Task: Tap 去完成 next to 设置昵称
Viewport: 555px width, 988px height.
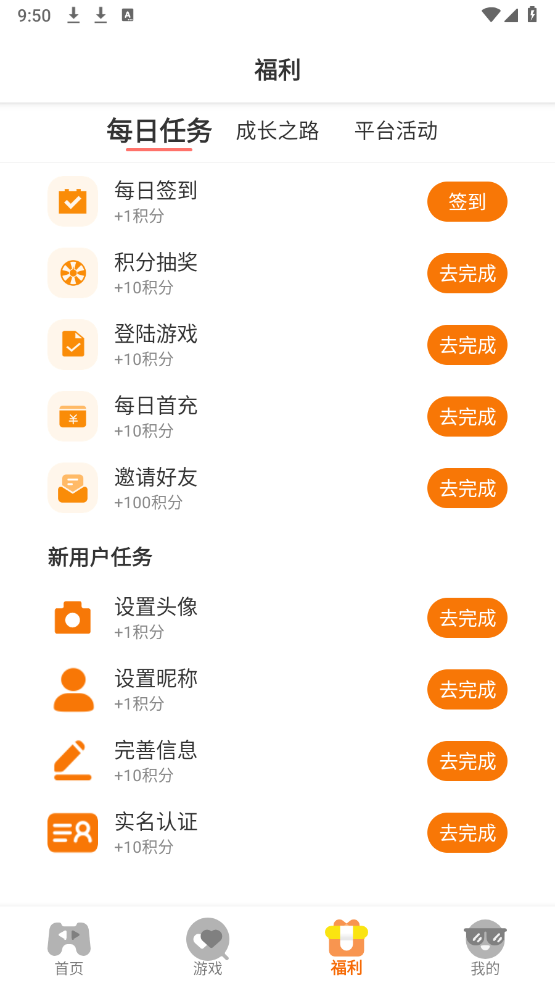Action: (x=467, y=689)
